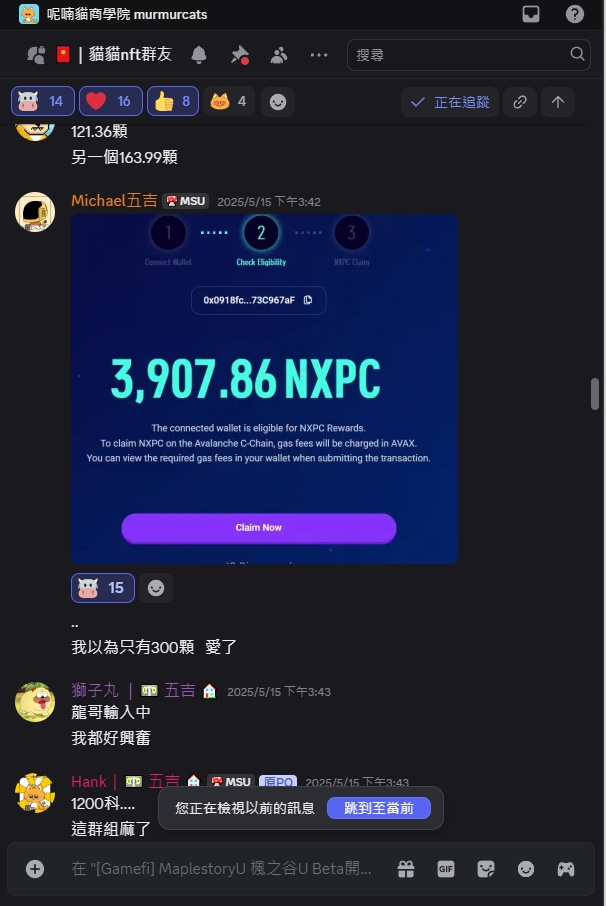The height and width of the screenshot is (906, 606).
Task: Open the help question mark
Action: pyautogui.click(x=575, y=14)
